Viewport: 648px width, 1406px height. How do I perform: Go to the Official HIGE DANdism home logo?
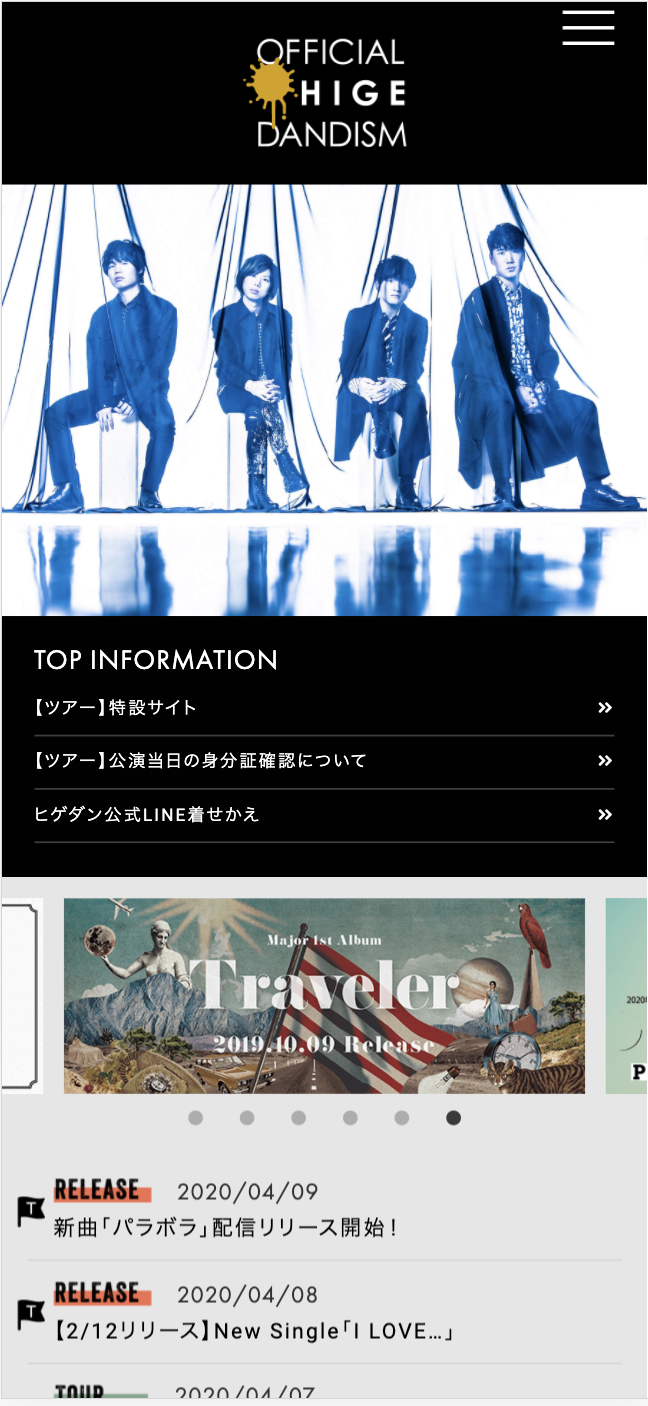pos(326,93)
